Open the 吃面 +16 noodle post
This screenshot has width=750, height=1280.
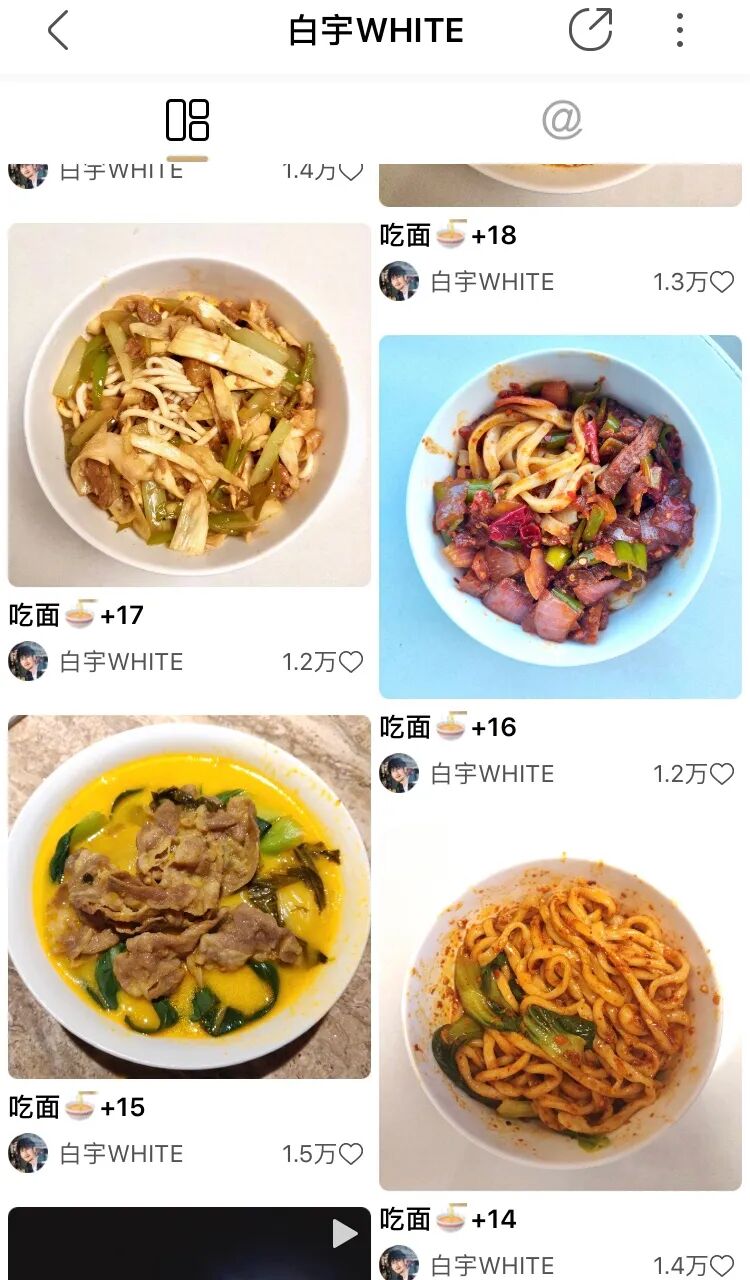560,517
